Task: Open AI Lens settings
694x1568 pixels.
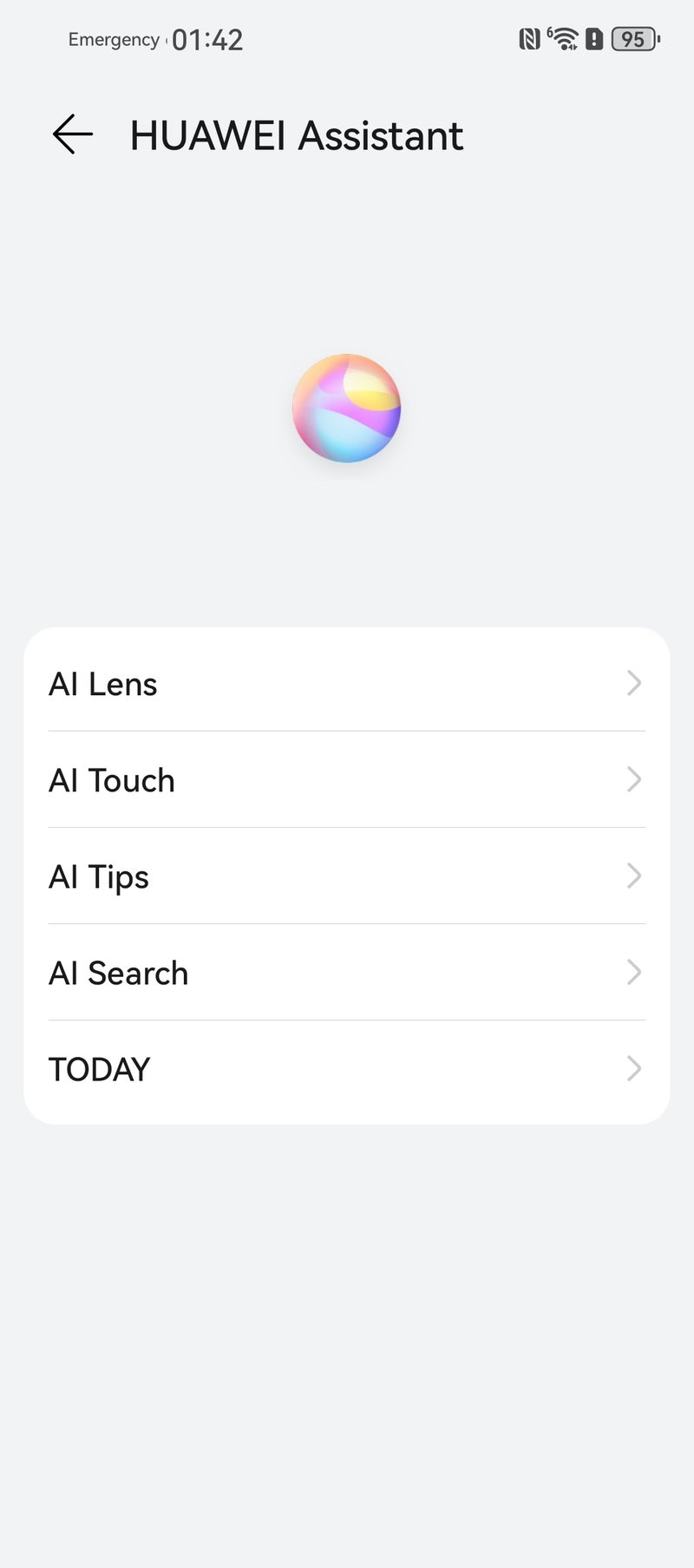Action: (x=347, y=684)
